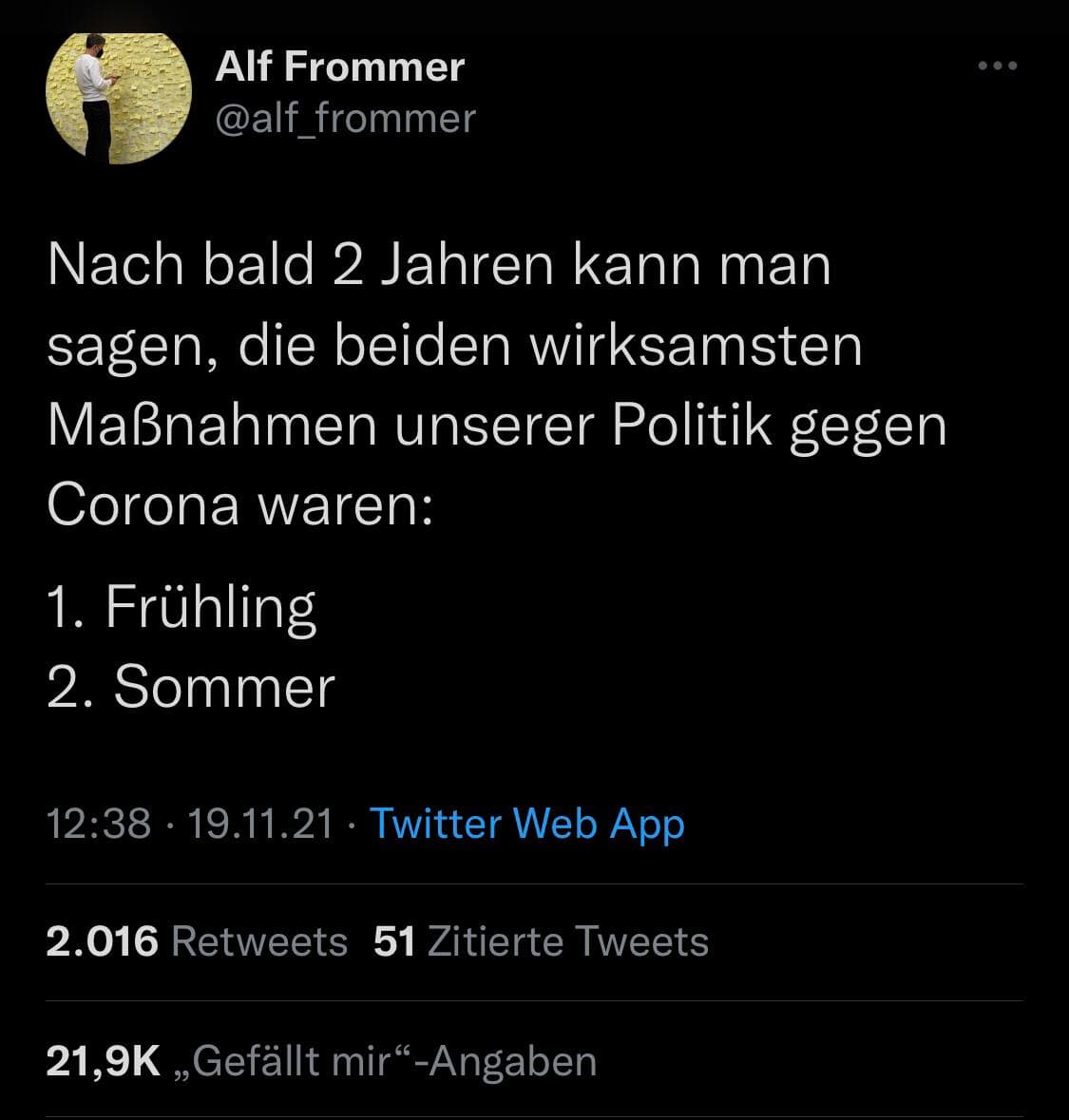Screen dimensions: 1069x1120
Task: Open the tweet's three-dot overflow menu
Action: pyautogui.click(x=997, y=66)
